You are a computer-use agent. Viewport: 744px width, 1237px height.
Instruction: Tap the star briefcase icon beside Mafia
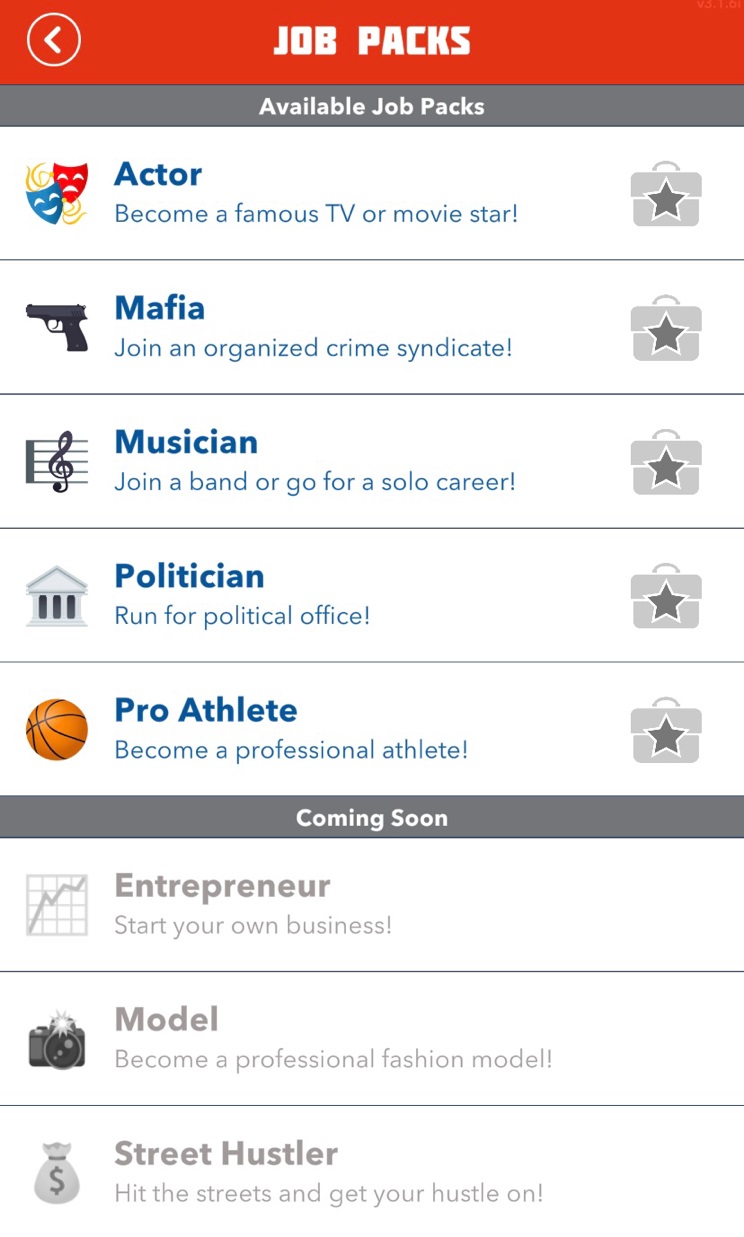point(666,328)
